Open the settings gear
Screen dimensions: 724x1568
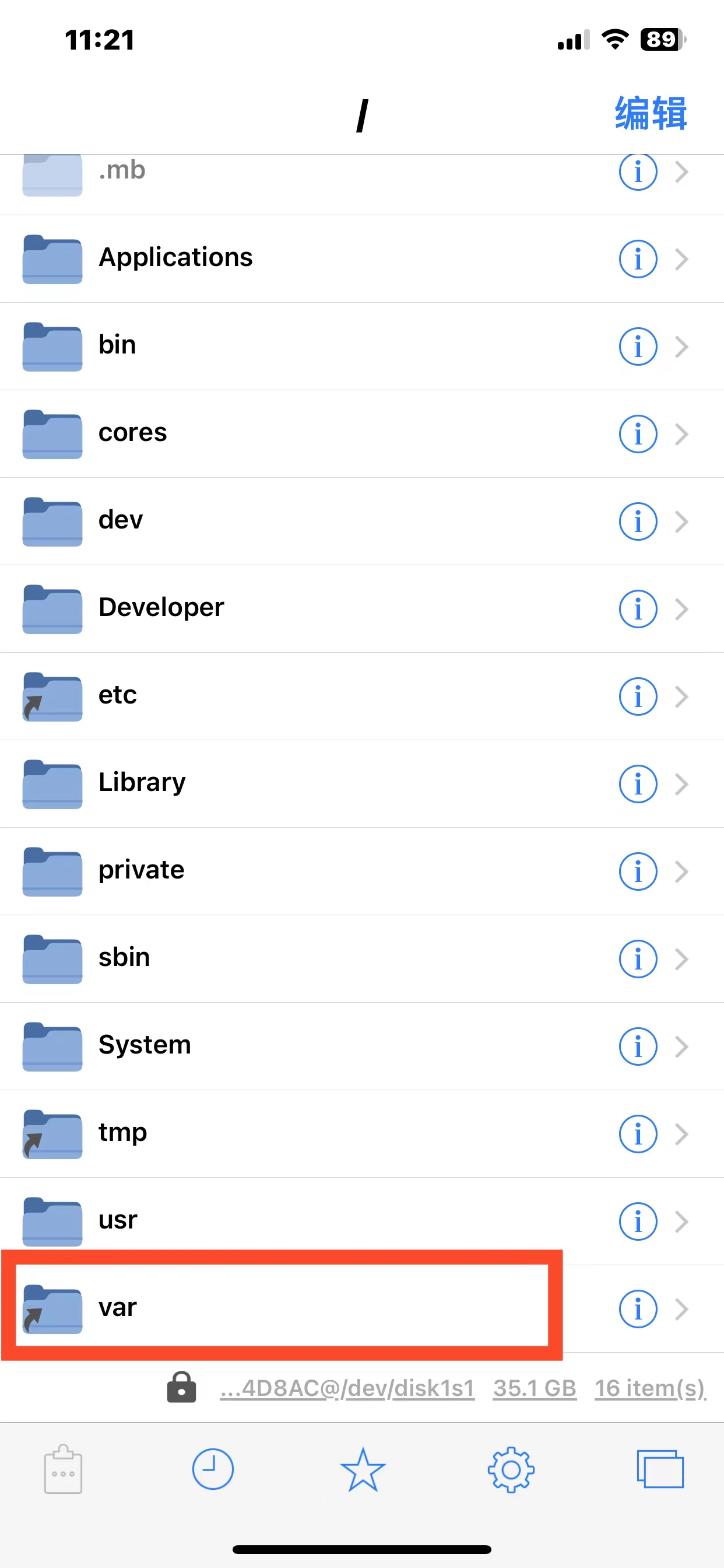pyautogui.click(x=511, y=1470)
